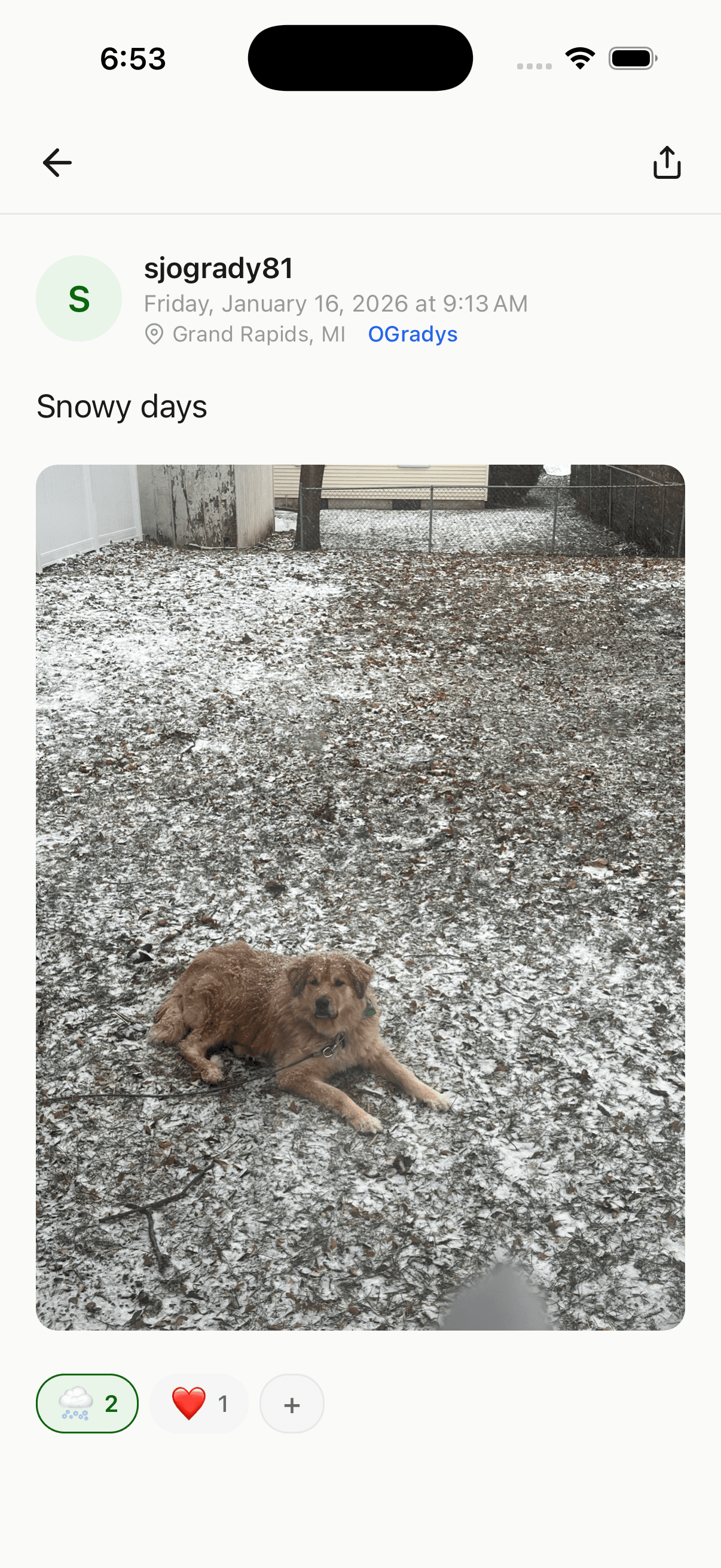Toggle the snow cloud reaction

point(87,1404)
